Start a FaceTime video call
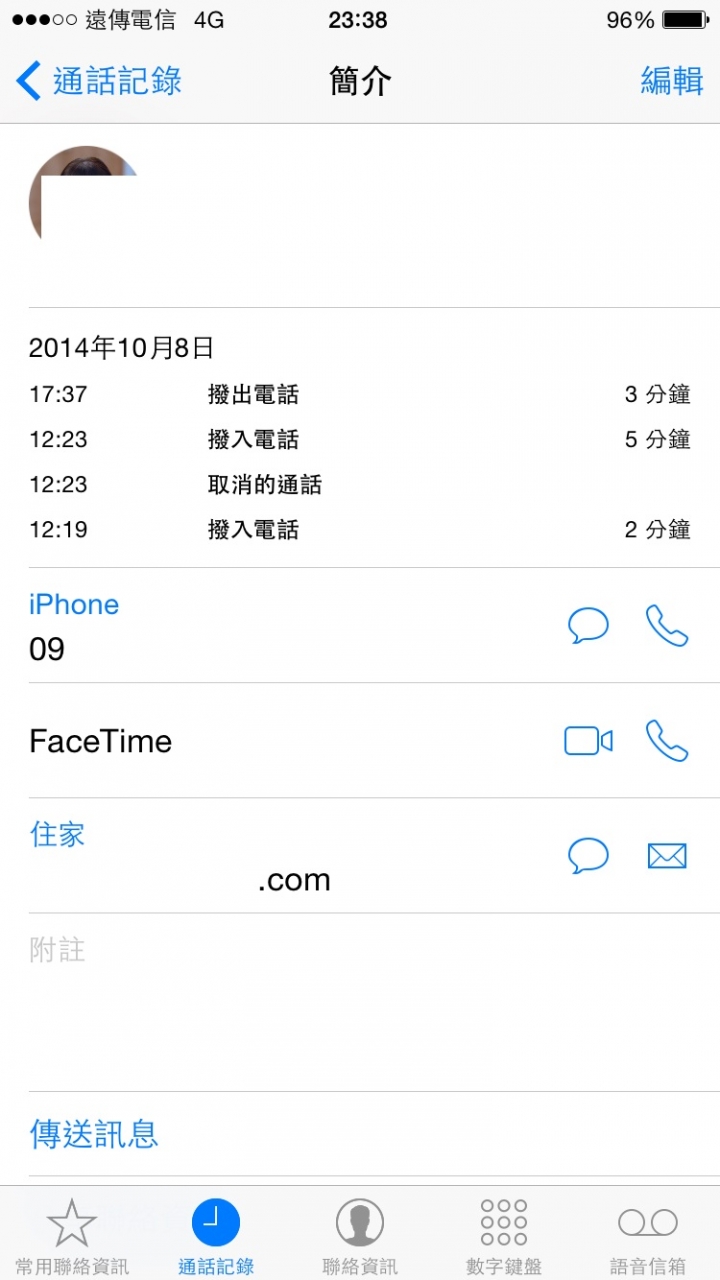 588,741
